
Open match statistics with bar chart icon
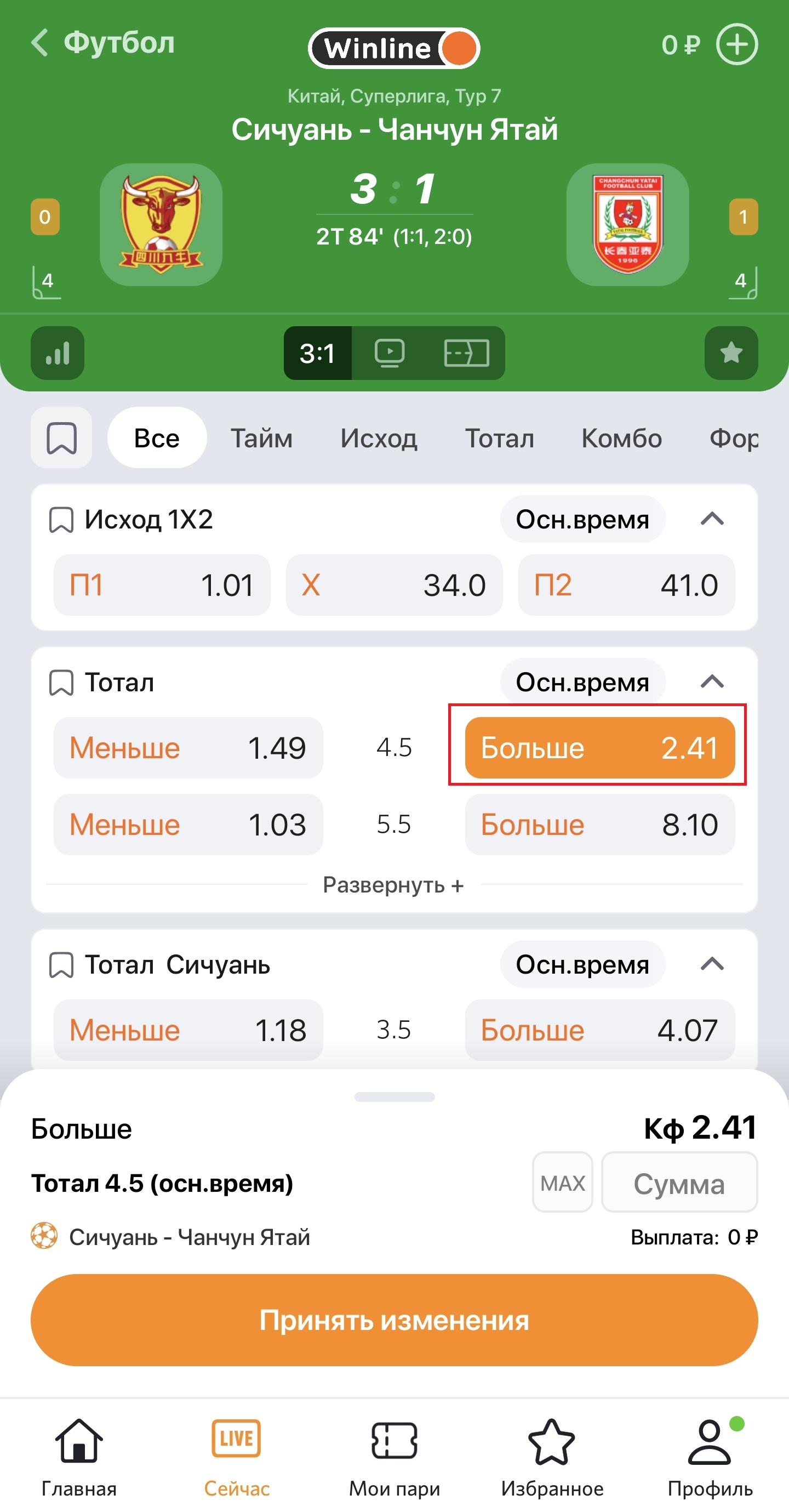(57, 353)
